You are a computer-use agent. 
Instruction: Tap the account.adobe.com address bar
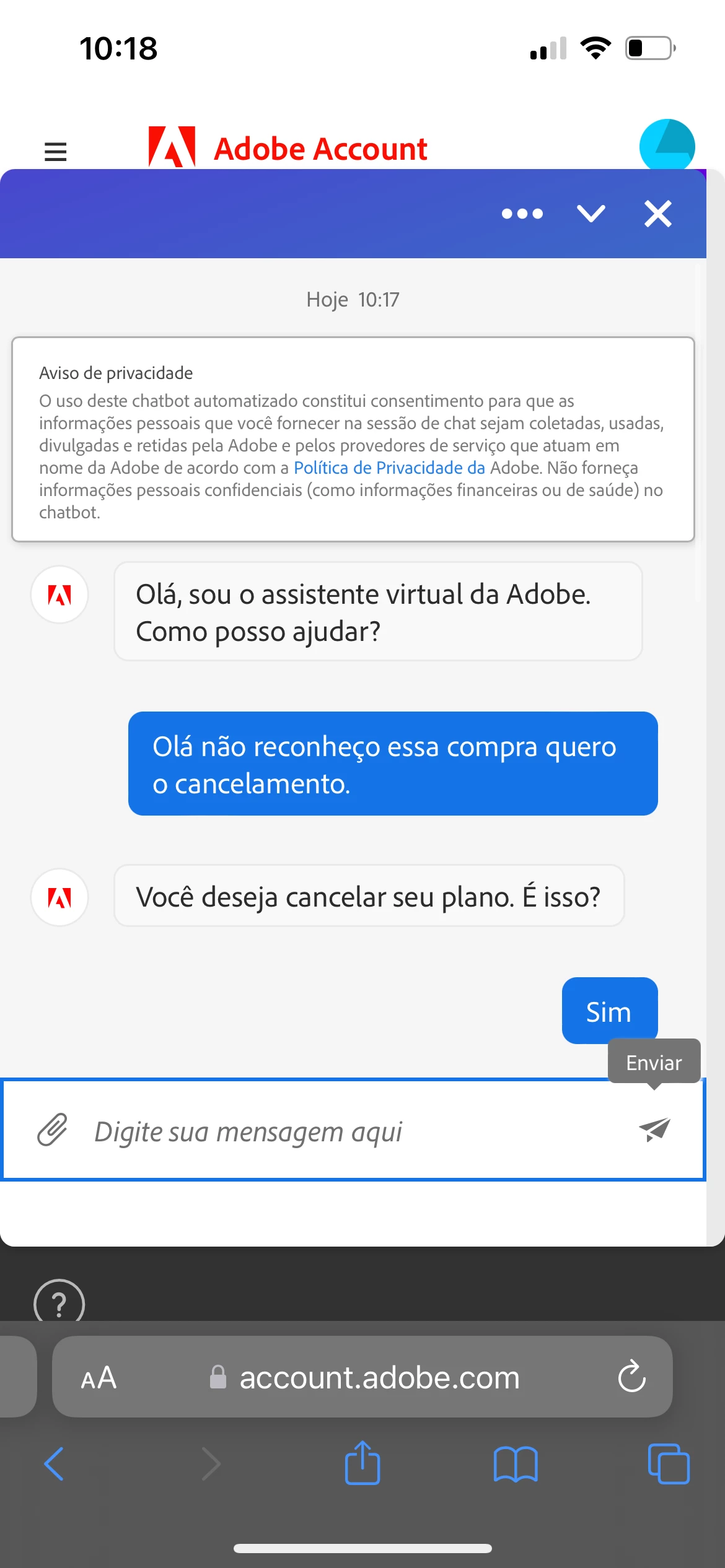pos(372,1378)
